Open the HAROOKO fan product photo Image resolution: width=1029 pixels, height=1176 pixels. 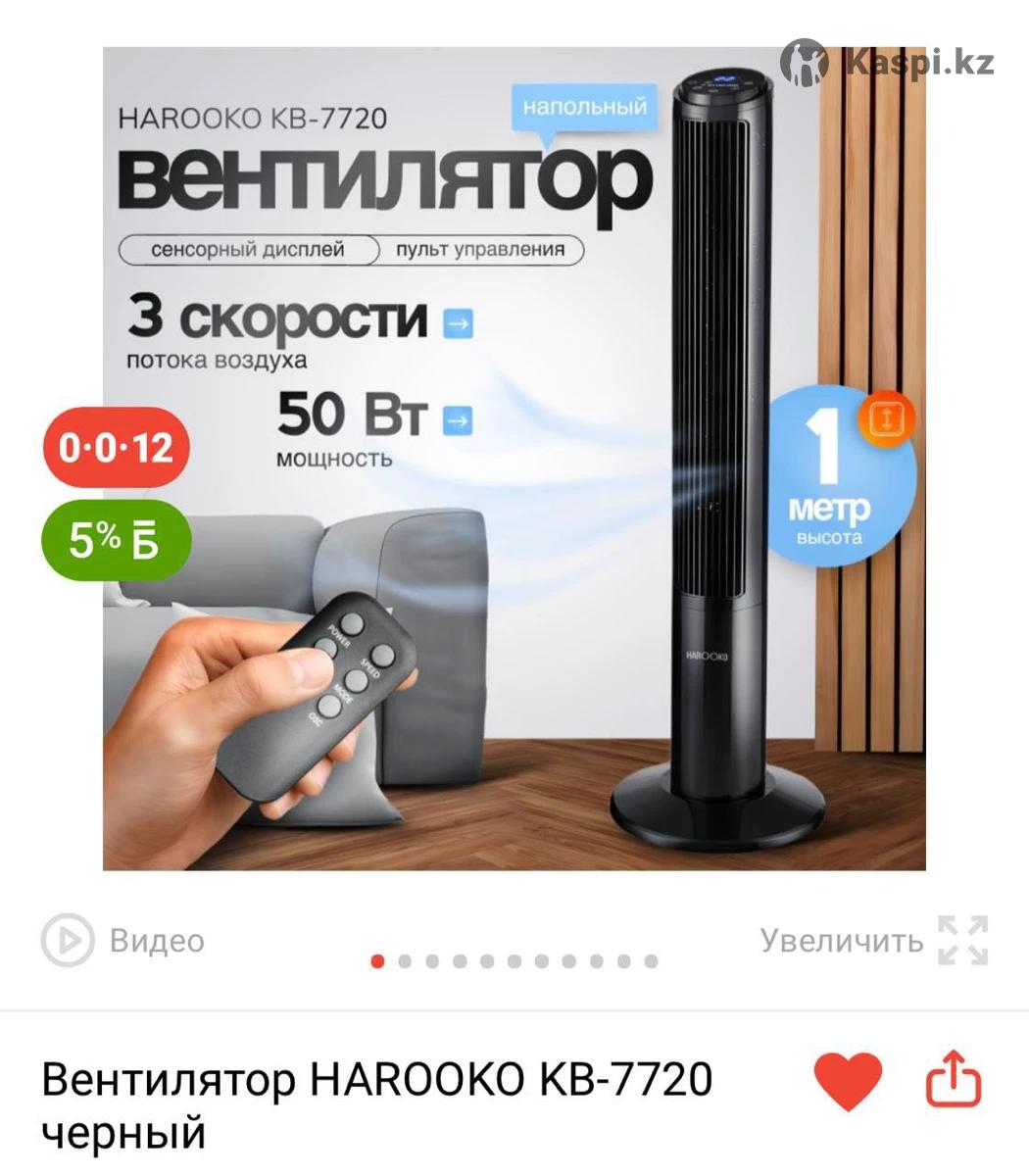[514, 459]
